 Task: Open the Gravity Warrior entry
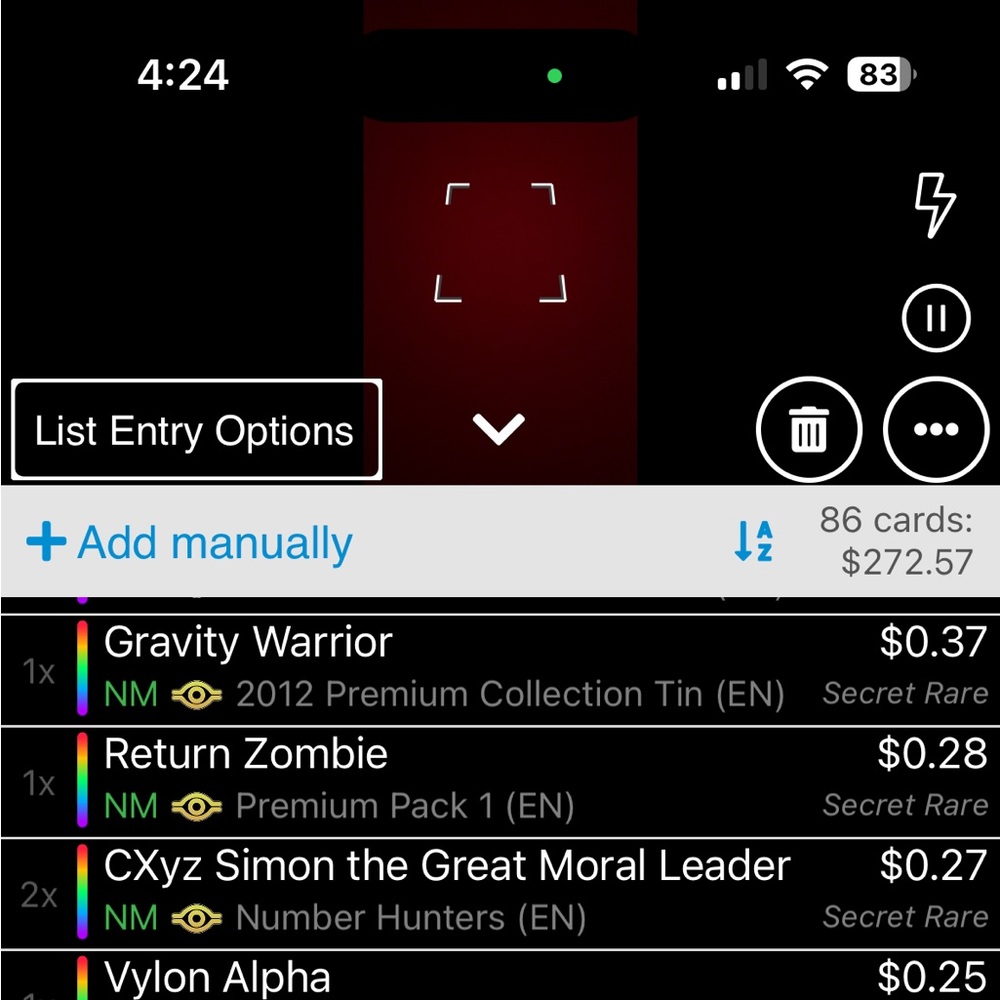click(500, 668)
